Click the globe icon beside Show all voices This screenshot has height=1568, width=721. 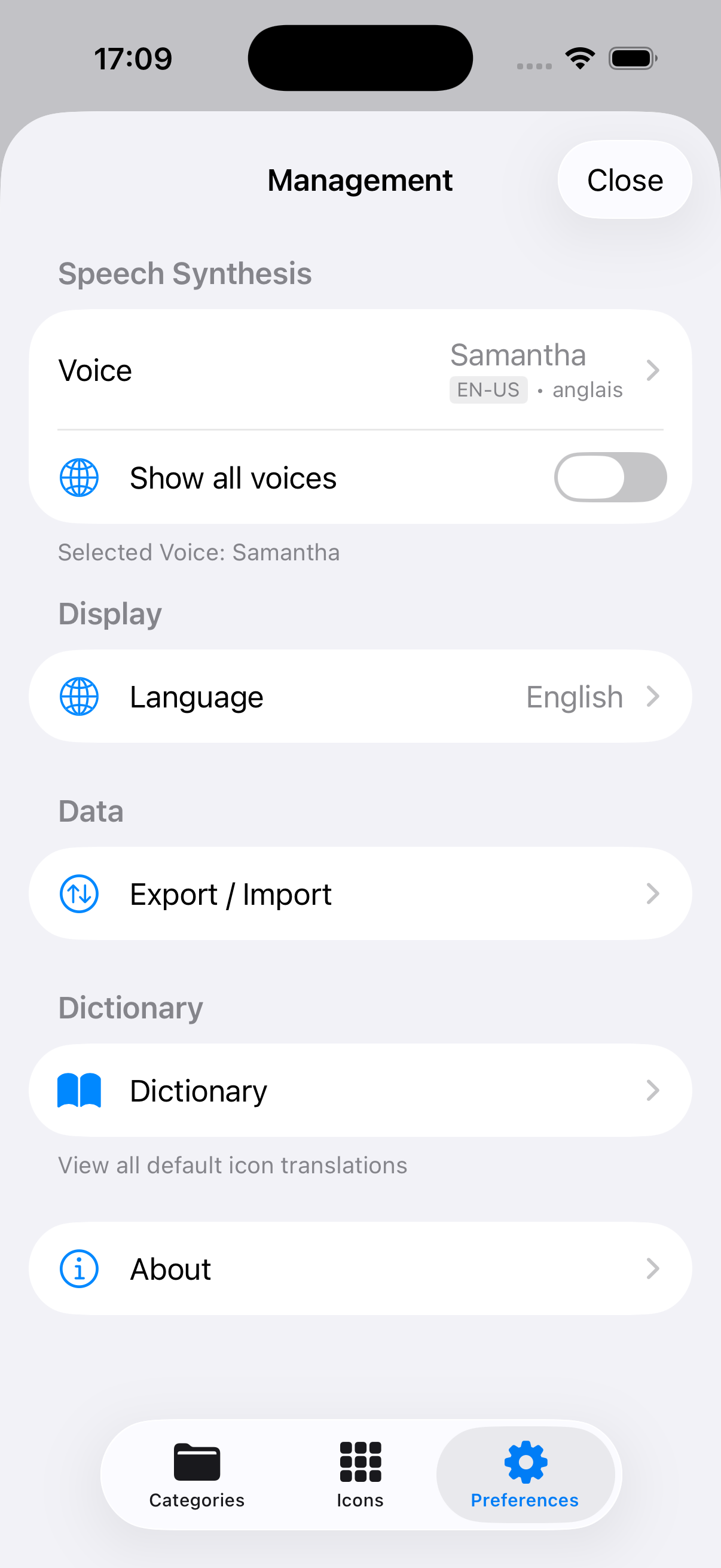(78, 477)
